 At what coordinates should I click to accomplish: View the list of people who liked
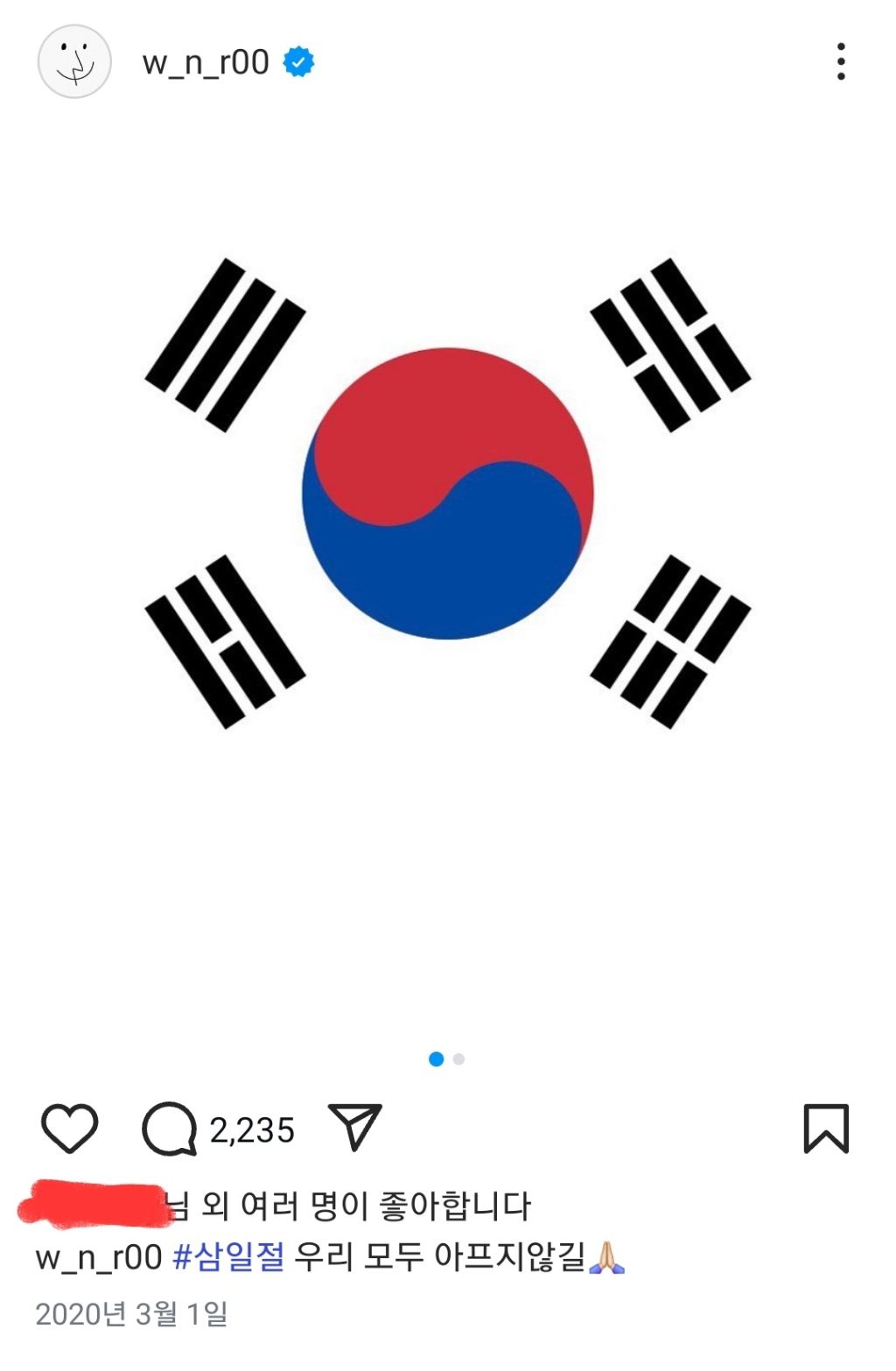[276, 1206]
